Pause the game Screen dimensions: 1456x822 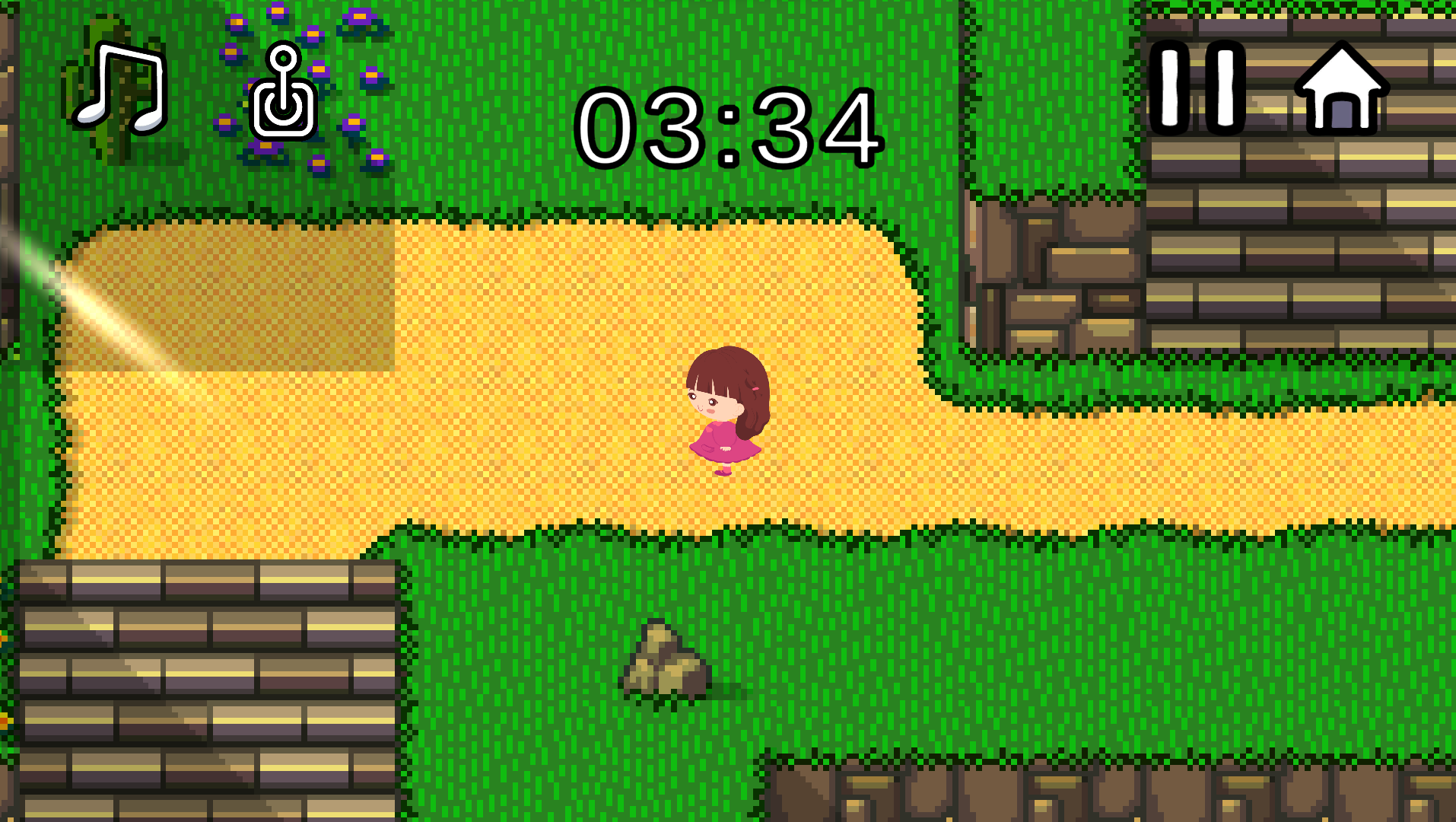pyautogui.click(x=1197, y=88)
